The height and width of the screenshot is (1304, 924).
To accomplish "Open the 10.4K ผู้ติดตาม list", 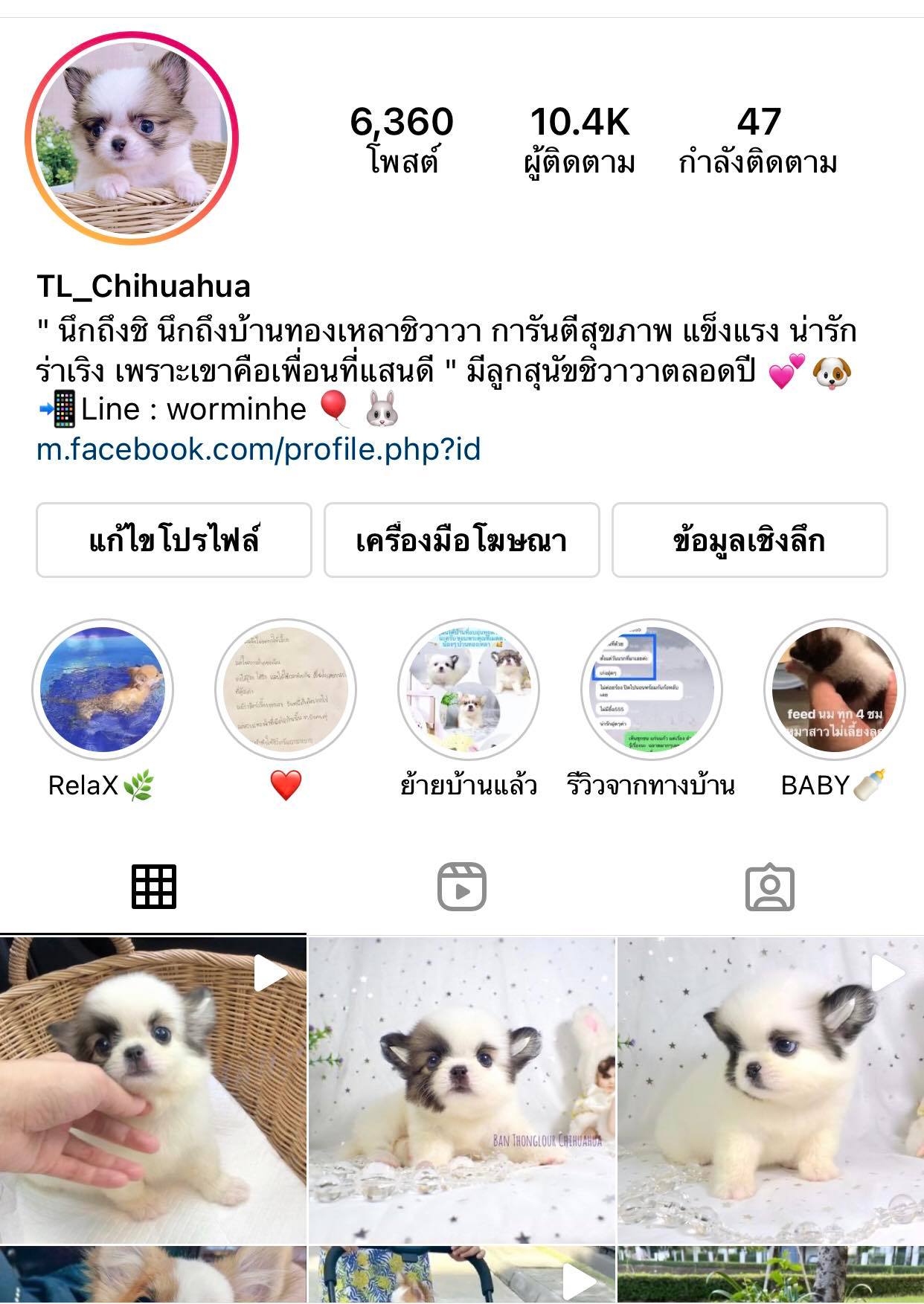I will pos(580,140).
